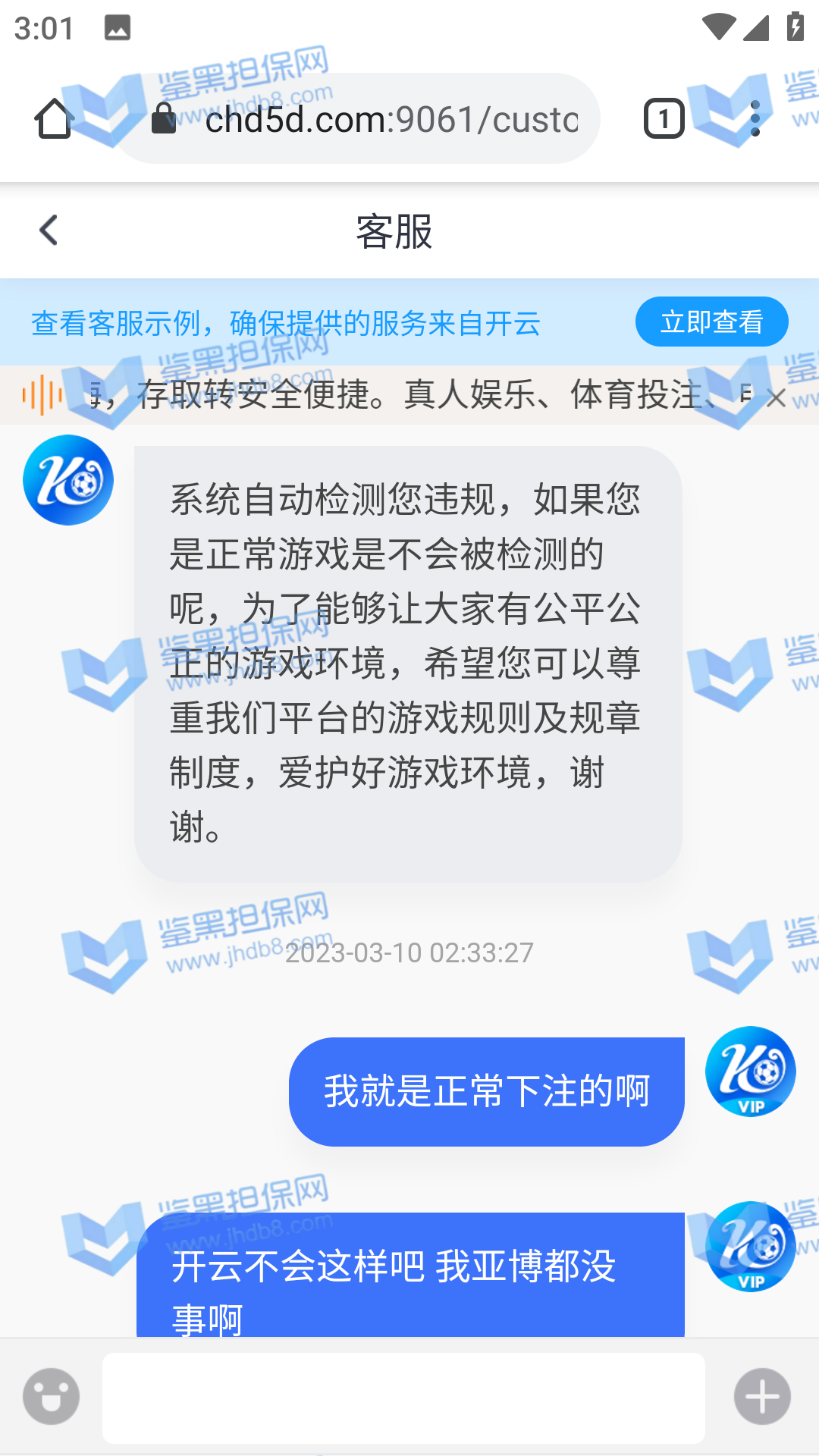The width and height of the screenshot is (819, 1456).
Task: Open the browser overflow menu
Action: [755, 119]
